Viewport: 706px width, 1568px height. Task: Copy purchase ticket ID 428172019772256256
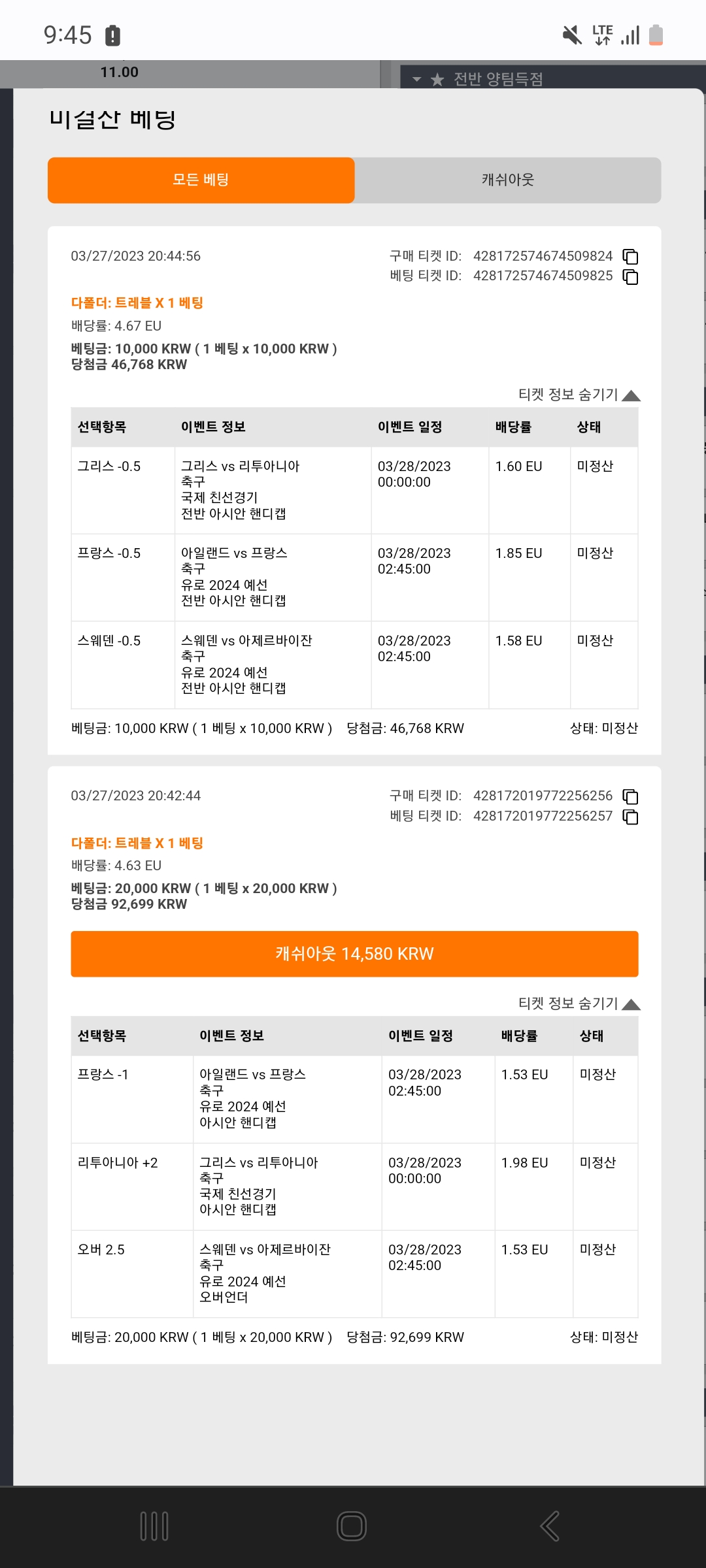630,796
